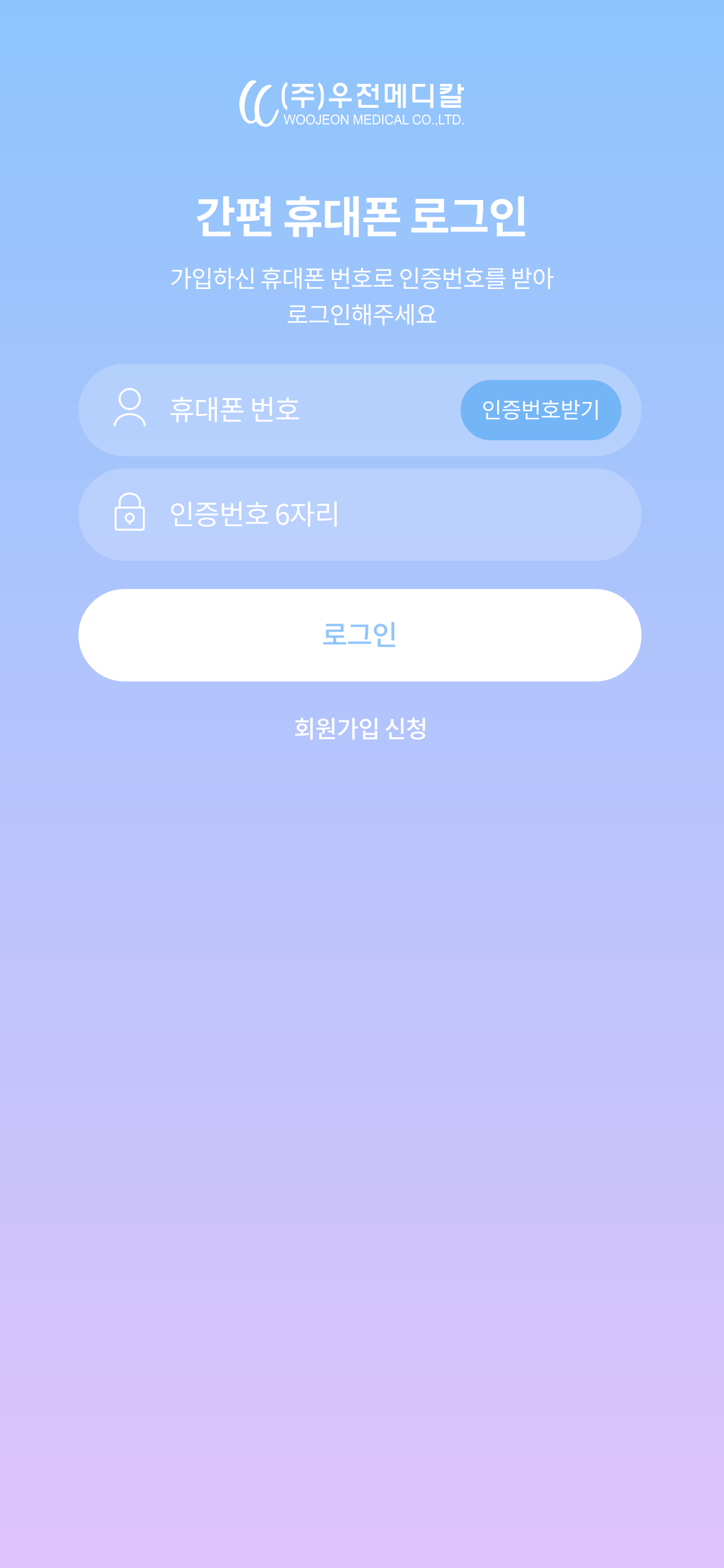This screenshot has width=724, height=1568.
Task: Tap the 로그인 login button
Action: point(359,635)
